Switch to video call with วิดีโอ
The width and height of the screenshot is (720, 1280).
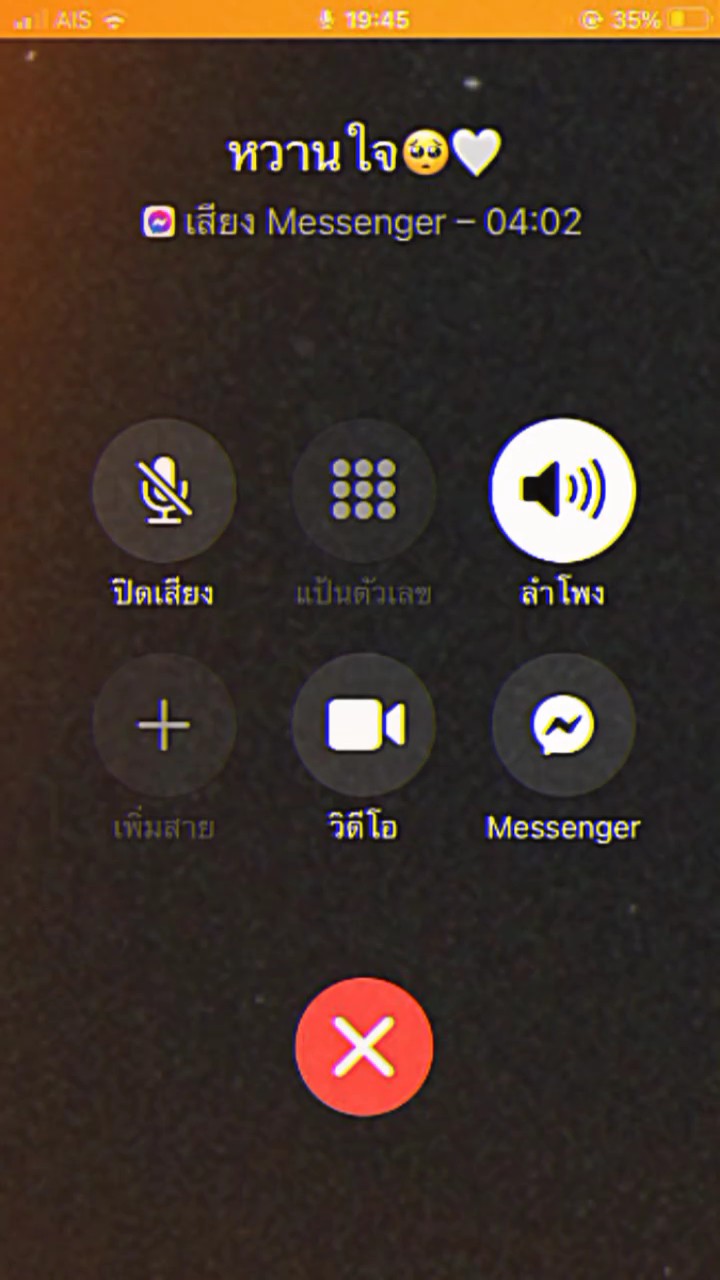[364, 725]
